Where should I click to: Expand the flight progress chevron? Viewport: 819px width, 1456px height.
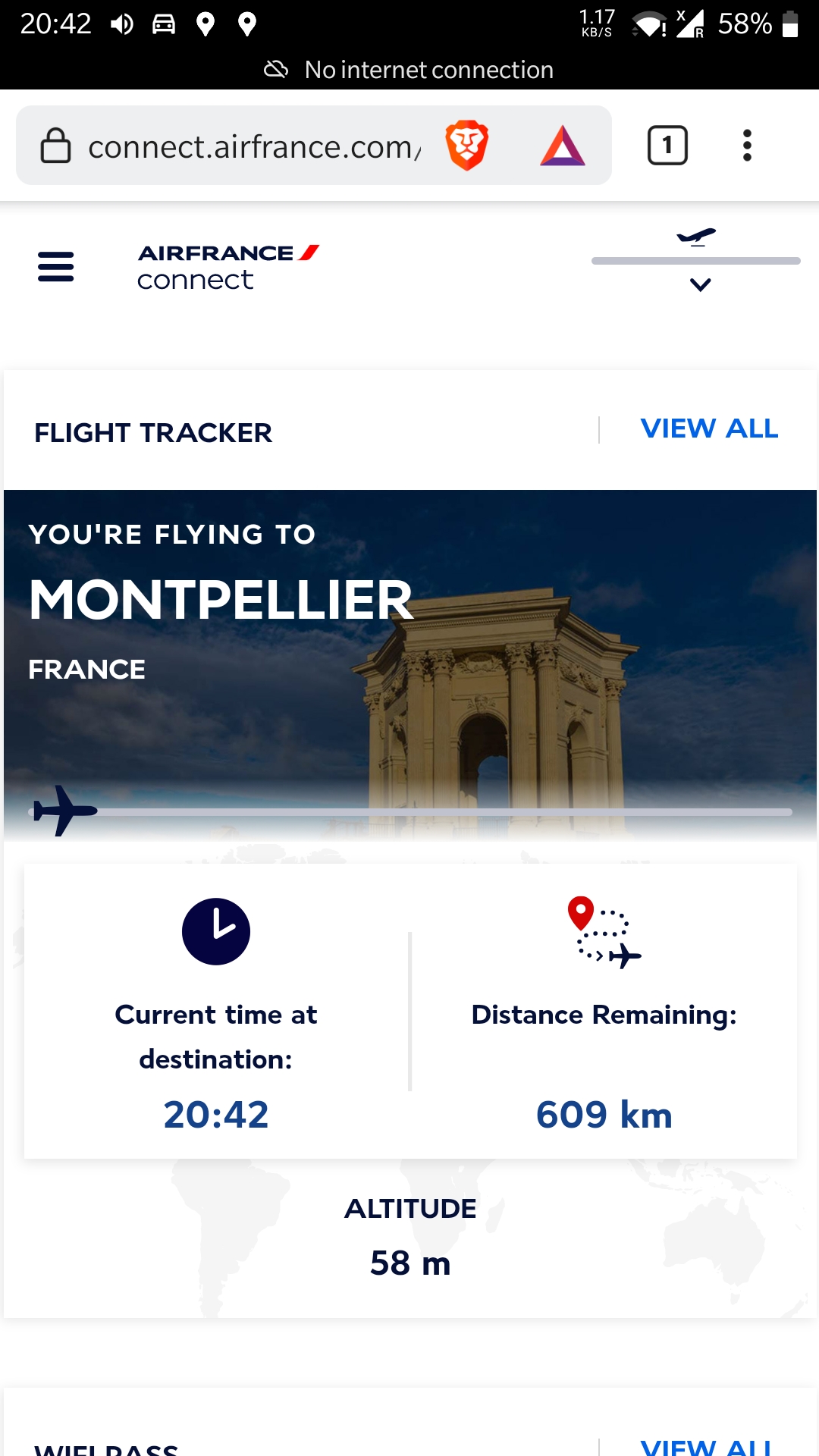pos(700,285)
